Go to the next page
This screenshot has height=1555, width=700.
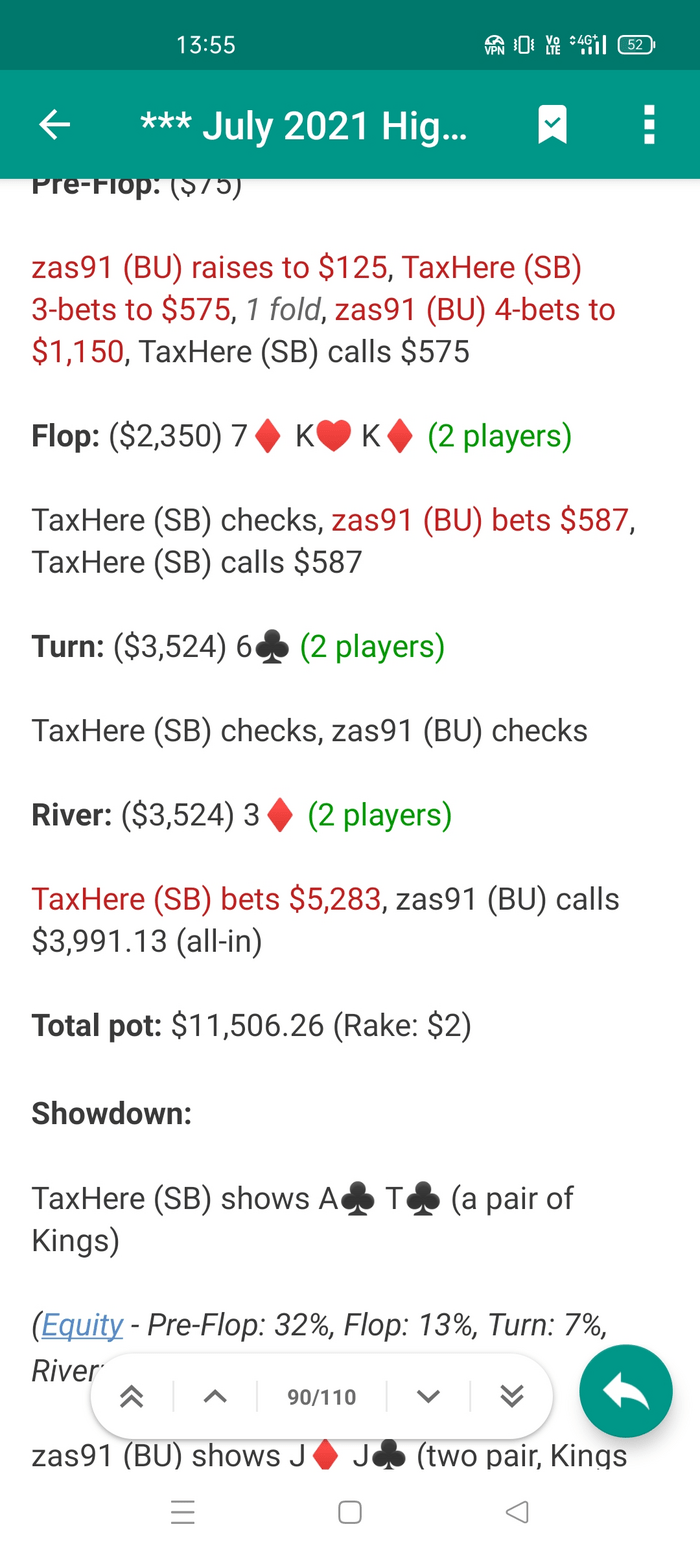[x=428, y=1397]
